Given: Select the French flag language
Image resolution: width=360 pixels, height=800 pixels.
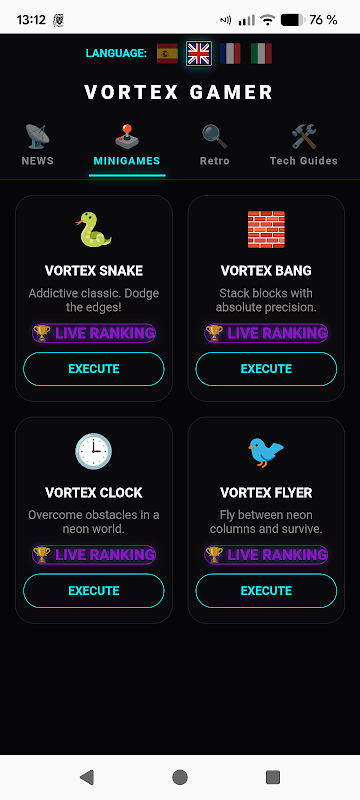Looking at the screenshot, I should [230, 54].
